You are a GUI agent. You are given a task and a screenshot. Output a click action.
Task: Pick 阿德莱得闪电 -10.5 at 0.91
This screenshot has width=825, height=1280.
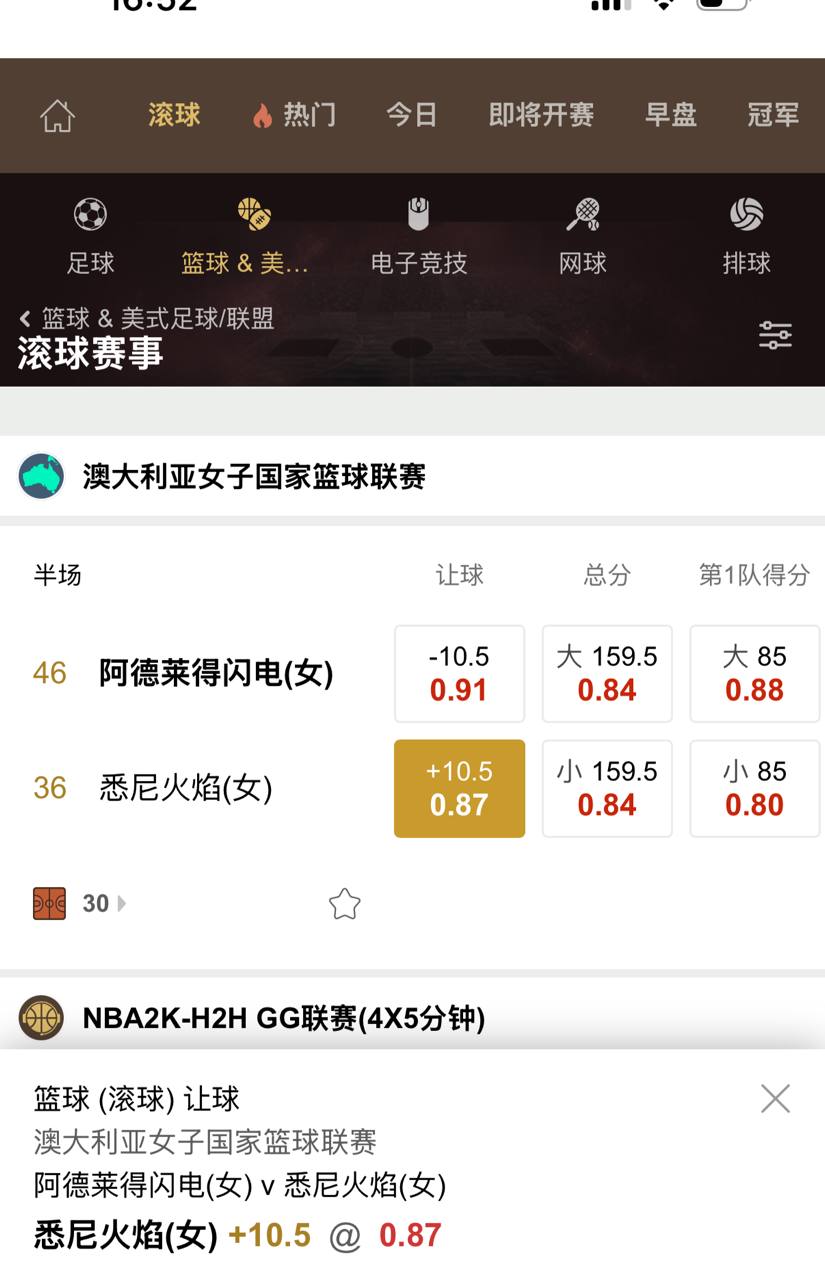coord(459,673)
